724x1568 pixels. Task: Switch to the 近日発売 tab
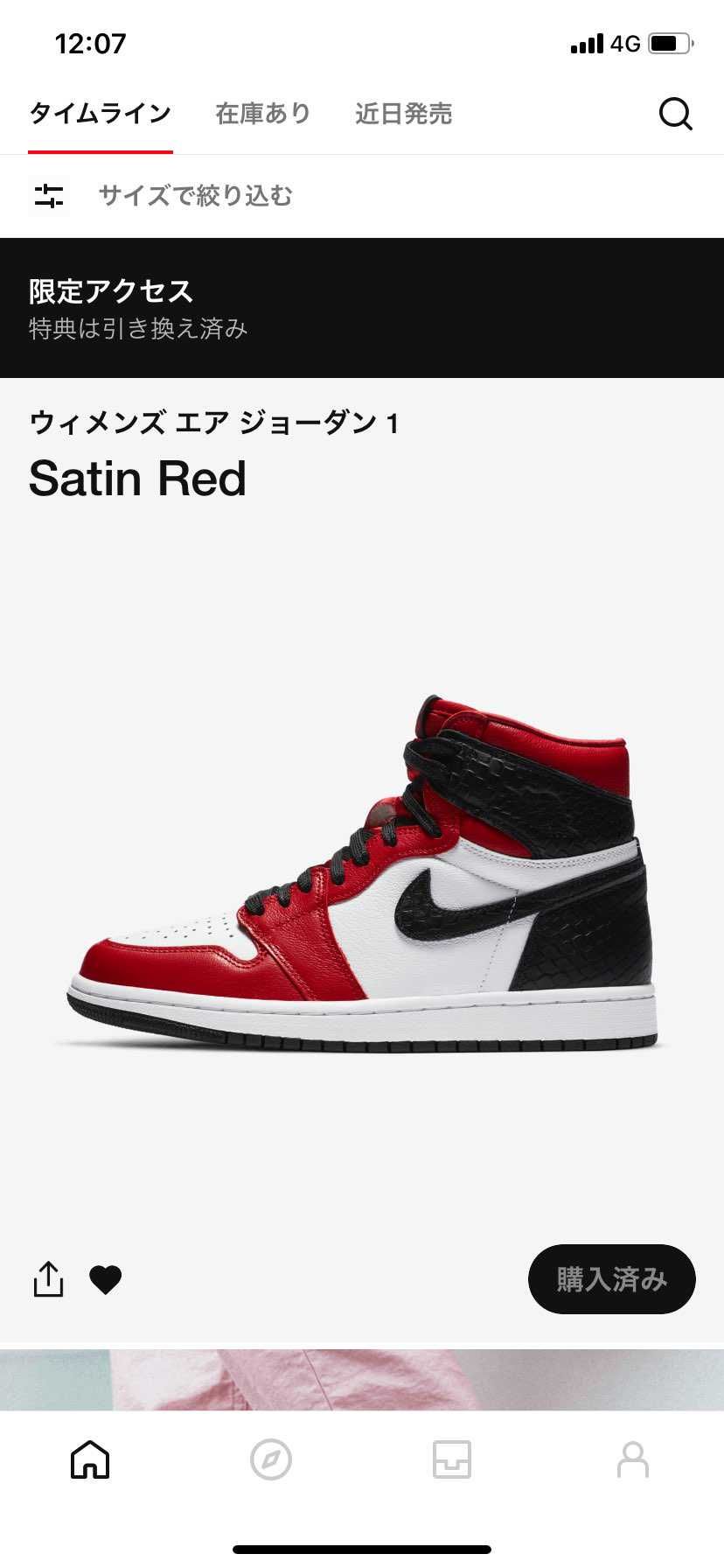point(403,114)
